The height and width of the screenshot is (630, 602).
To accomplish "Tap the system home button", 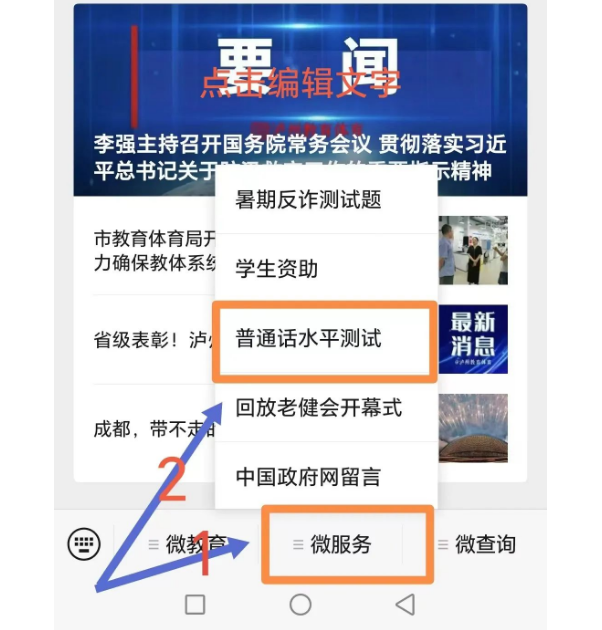I will pos(300,604).
